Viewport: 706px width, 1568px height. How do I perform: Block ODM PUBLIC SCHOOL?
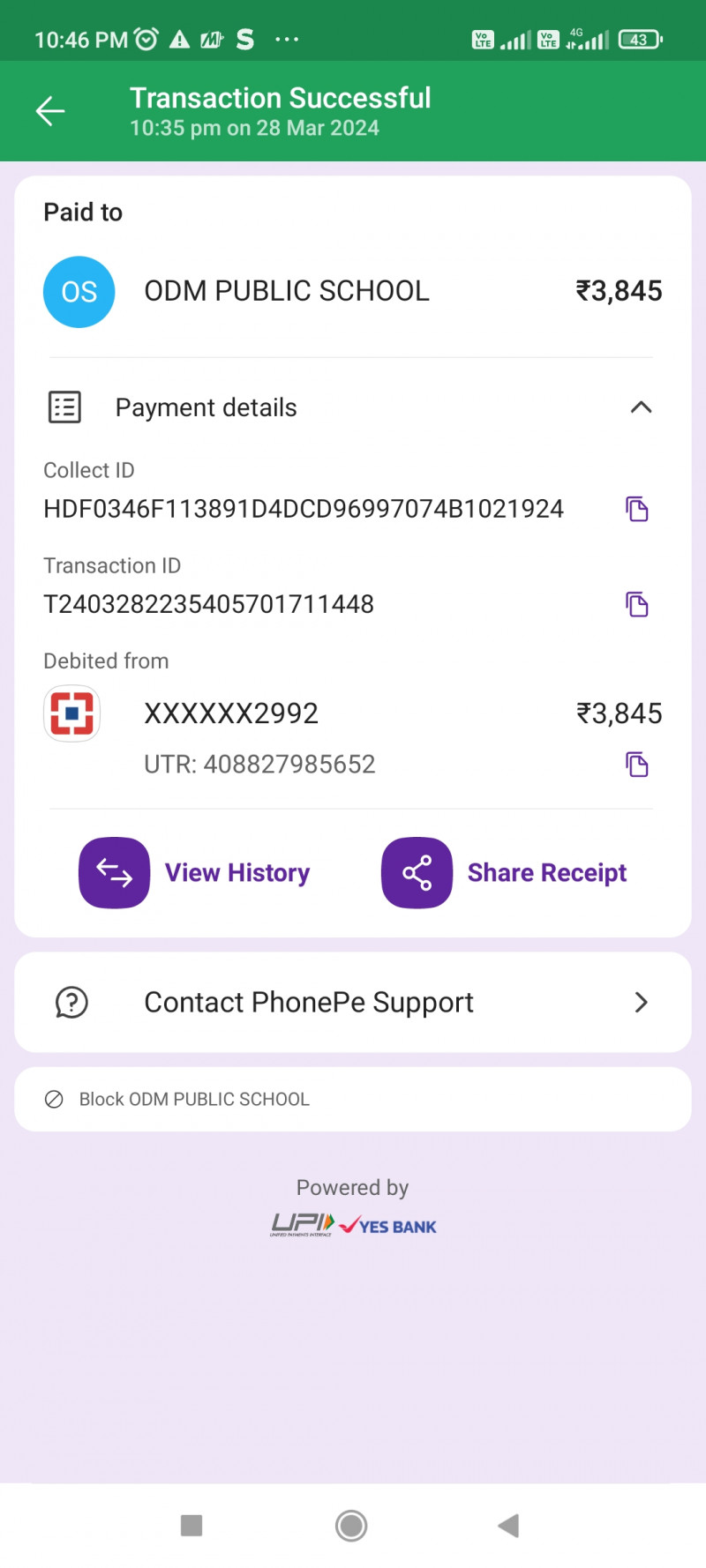point(194,1100)
